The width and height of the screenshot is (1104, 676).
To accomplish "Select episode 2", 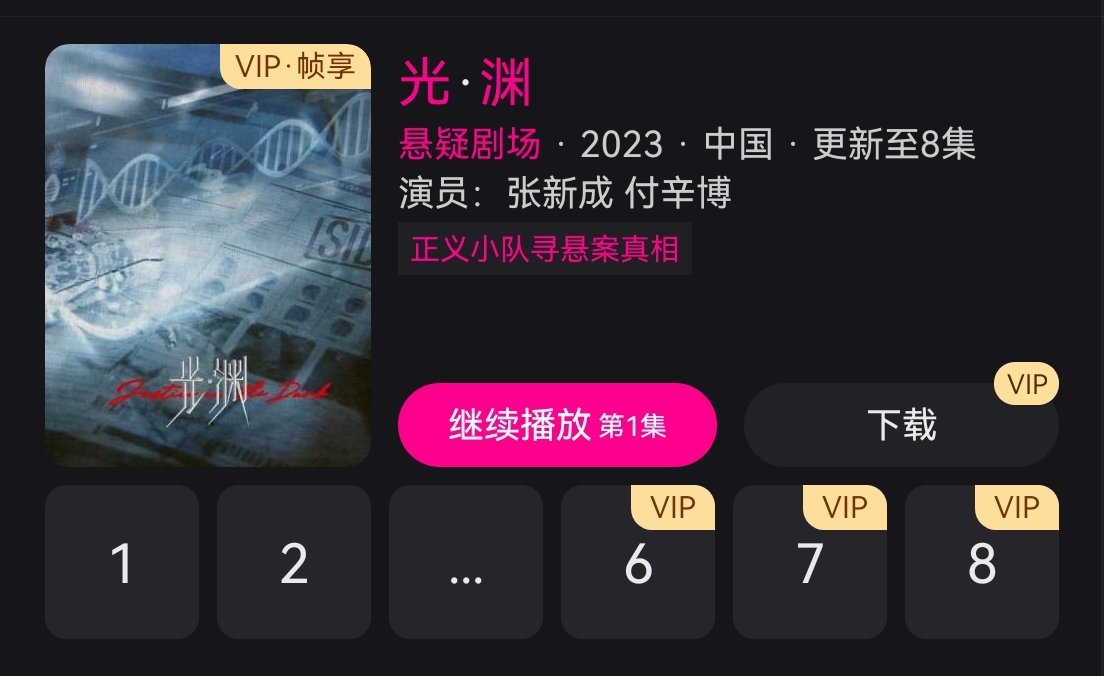I will pos(294,562).
